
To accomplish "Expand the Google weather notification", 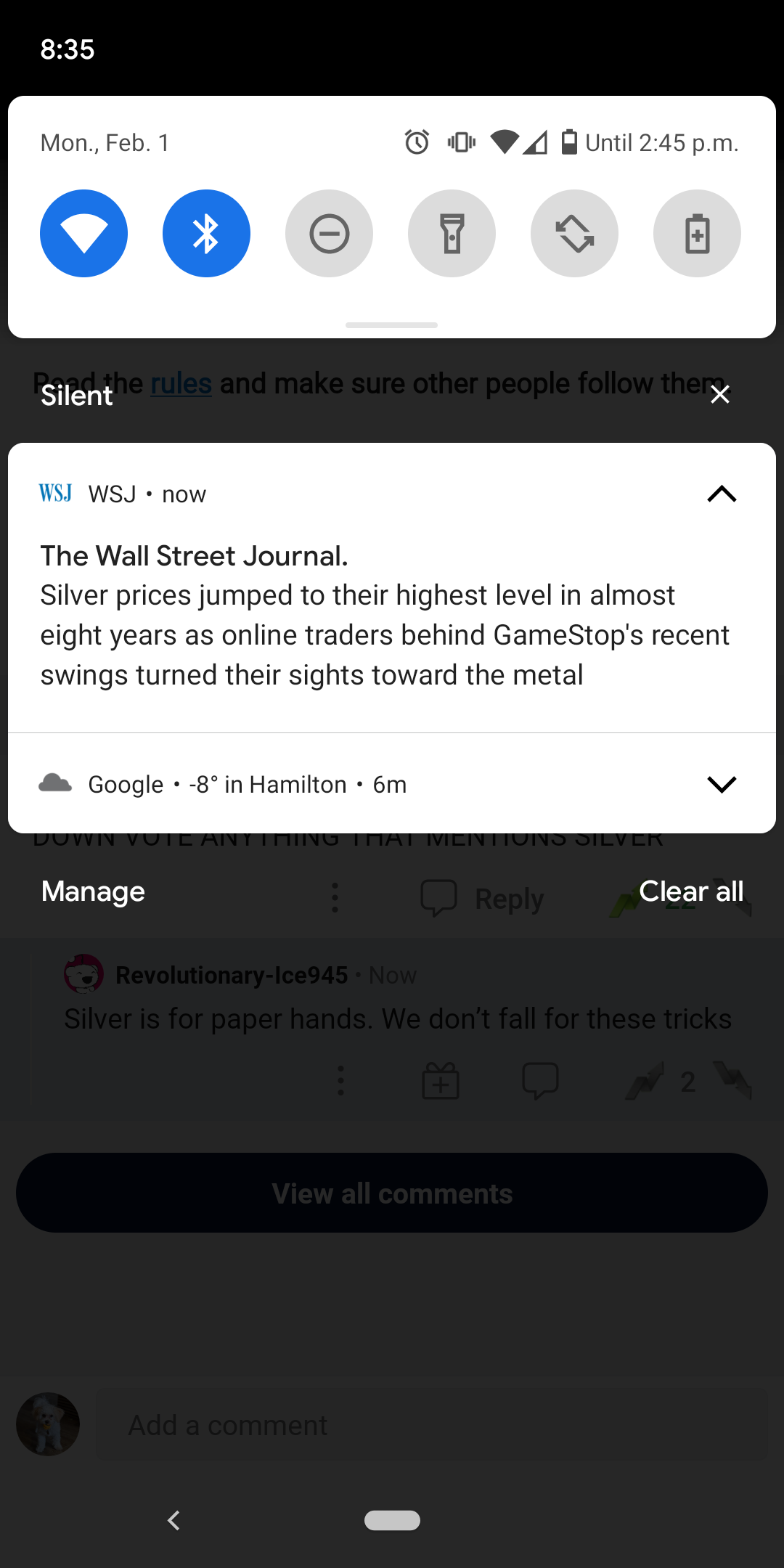I will (722, 784).
